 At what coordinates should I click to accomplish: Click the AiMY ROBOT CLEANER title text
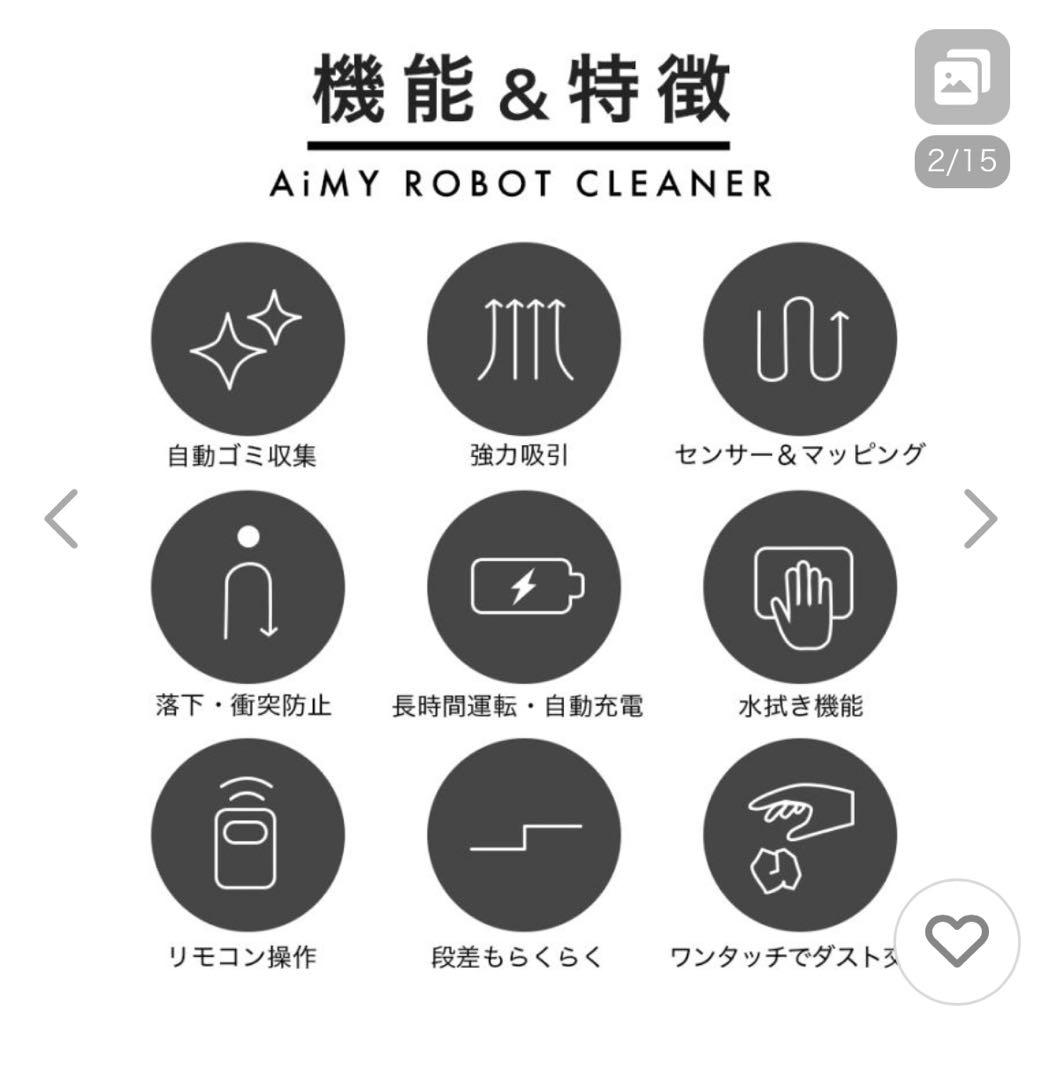521,180
